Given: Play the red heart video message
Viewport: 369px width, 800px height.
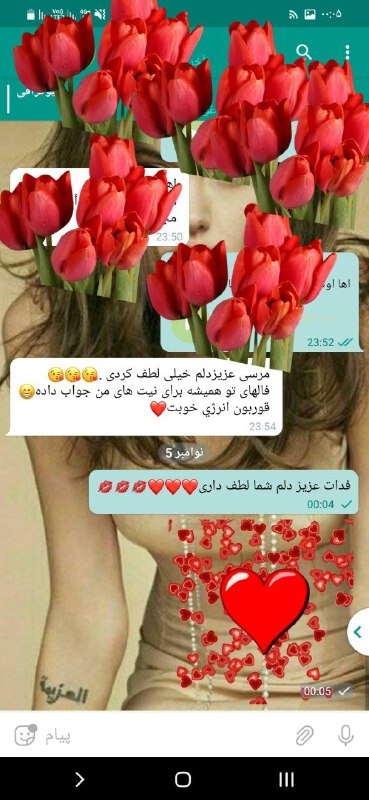Looking at the screenshot, I should [x=261, y=610].
